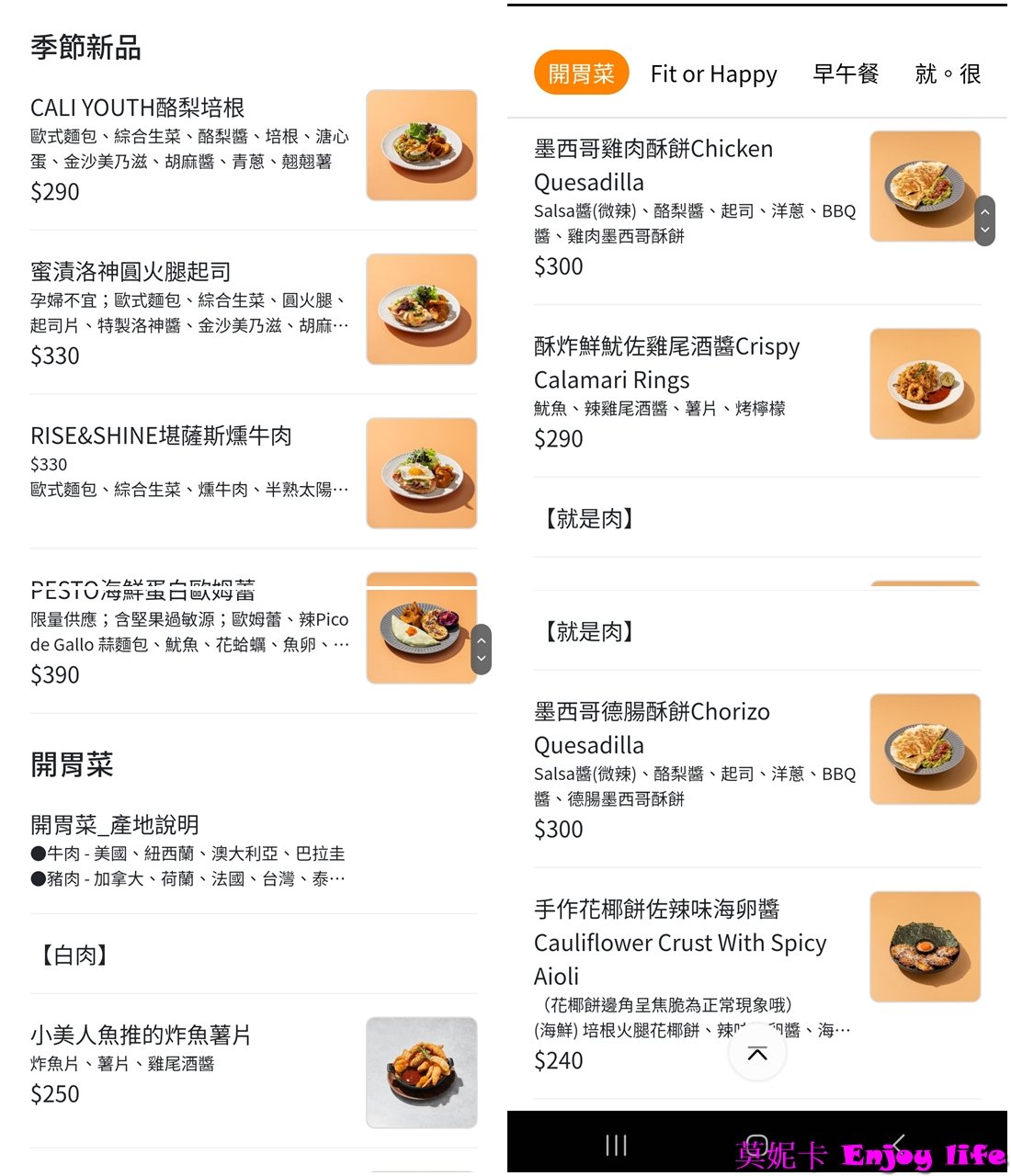This screenshot has width=1011, height=1176.
Task: Open the 炸魚薯片 fish and chips photo
Action: pyautogui.click(x=421, y=1072)
